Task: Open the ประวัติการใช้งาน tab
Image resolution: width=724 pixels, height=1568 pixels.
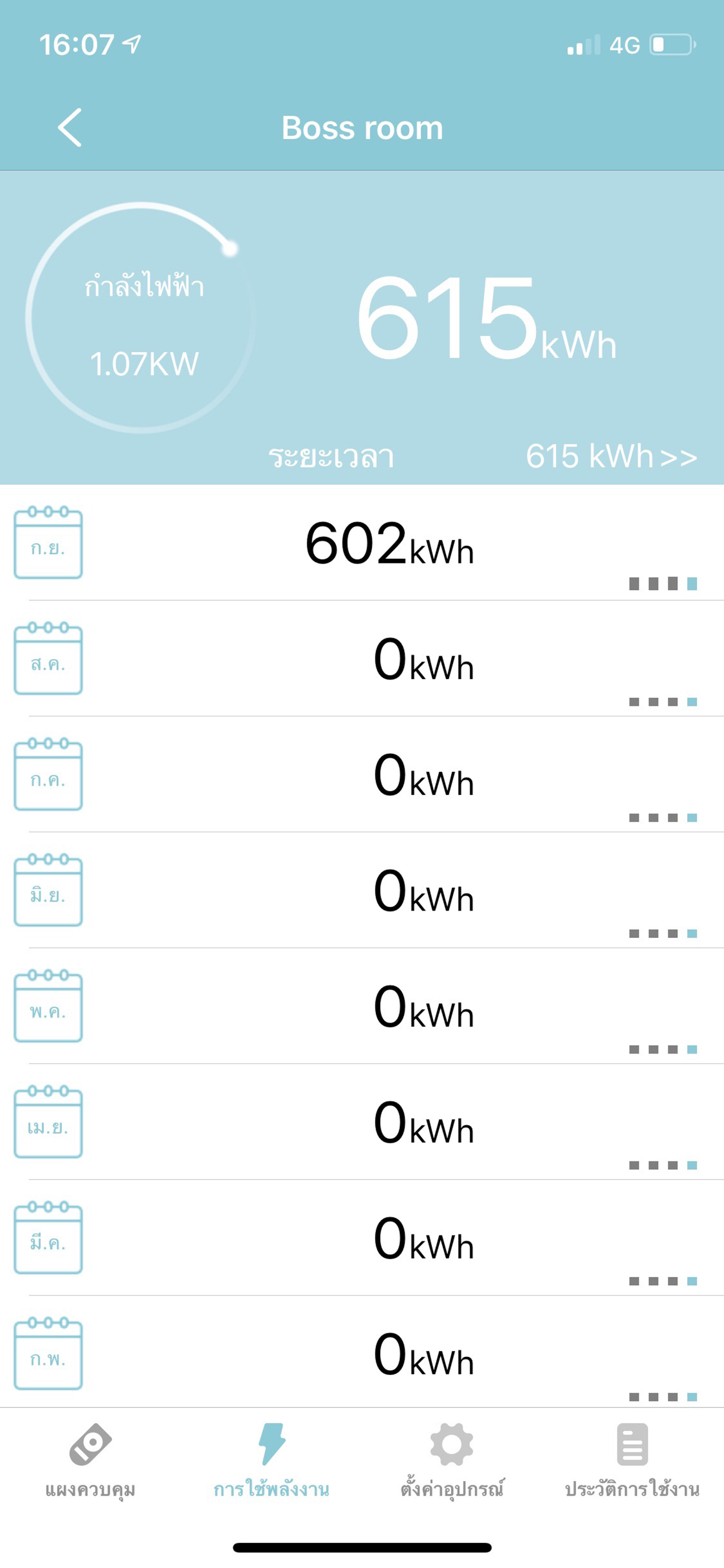Action: pyautogui.click(x=632, y=1461)
